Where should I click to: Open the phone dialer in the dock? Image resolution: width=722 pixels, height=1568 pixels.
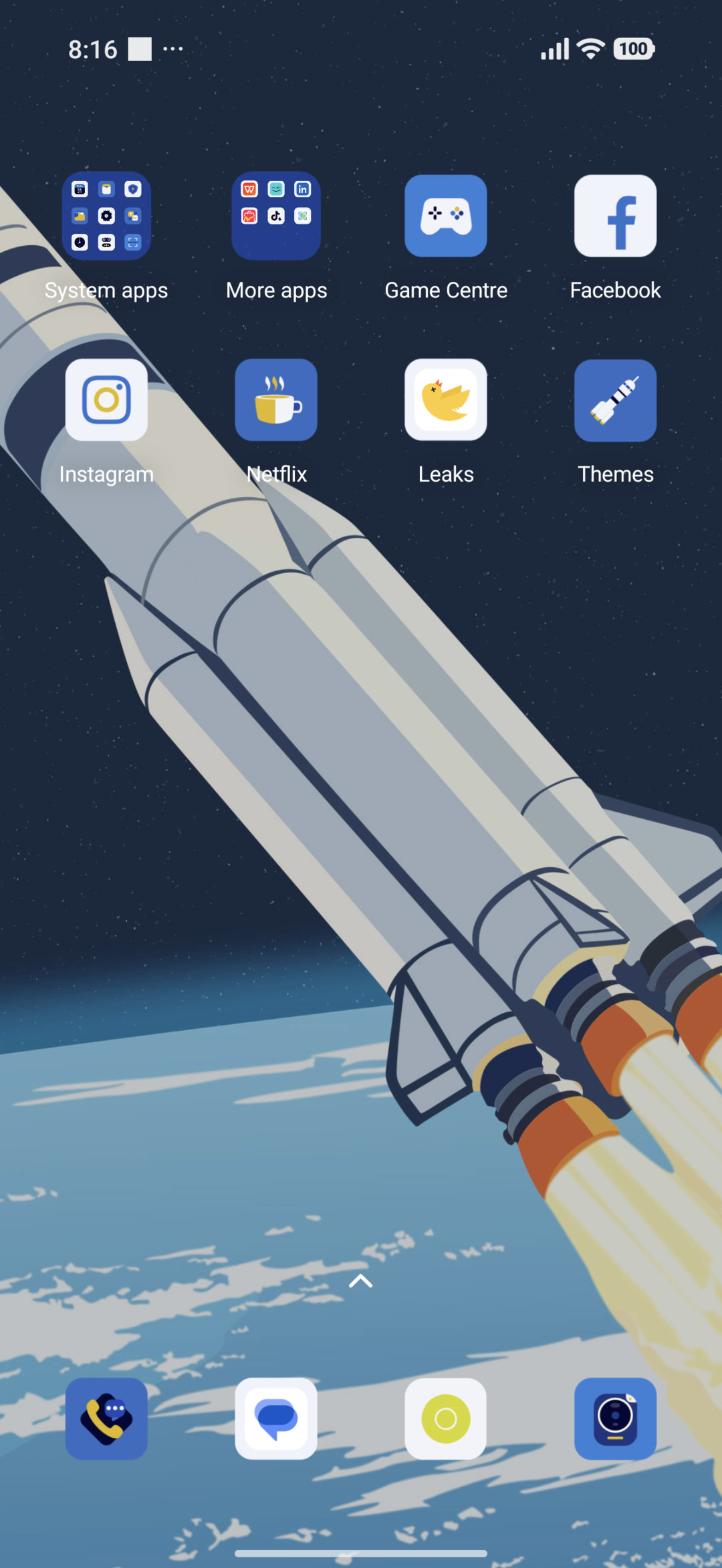(x=106, y=1418)
